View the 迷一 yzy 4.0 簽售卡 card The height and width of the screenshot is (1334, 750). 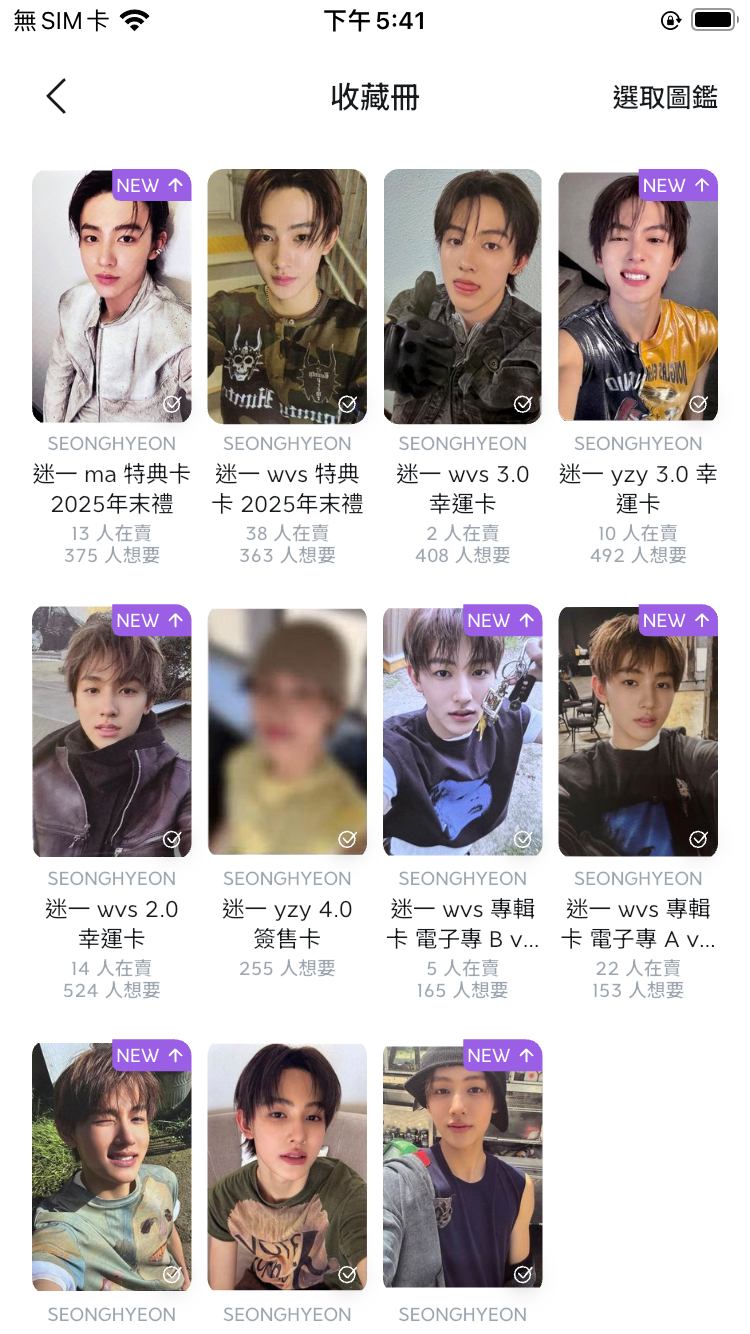click(x=287, y=732)
